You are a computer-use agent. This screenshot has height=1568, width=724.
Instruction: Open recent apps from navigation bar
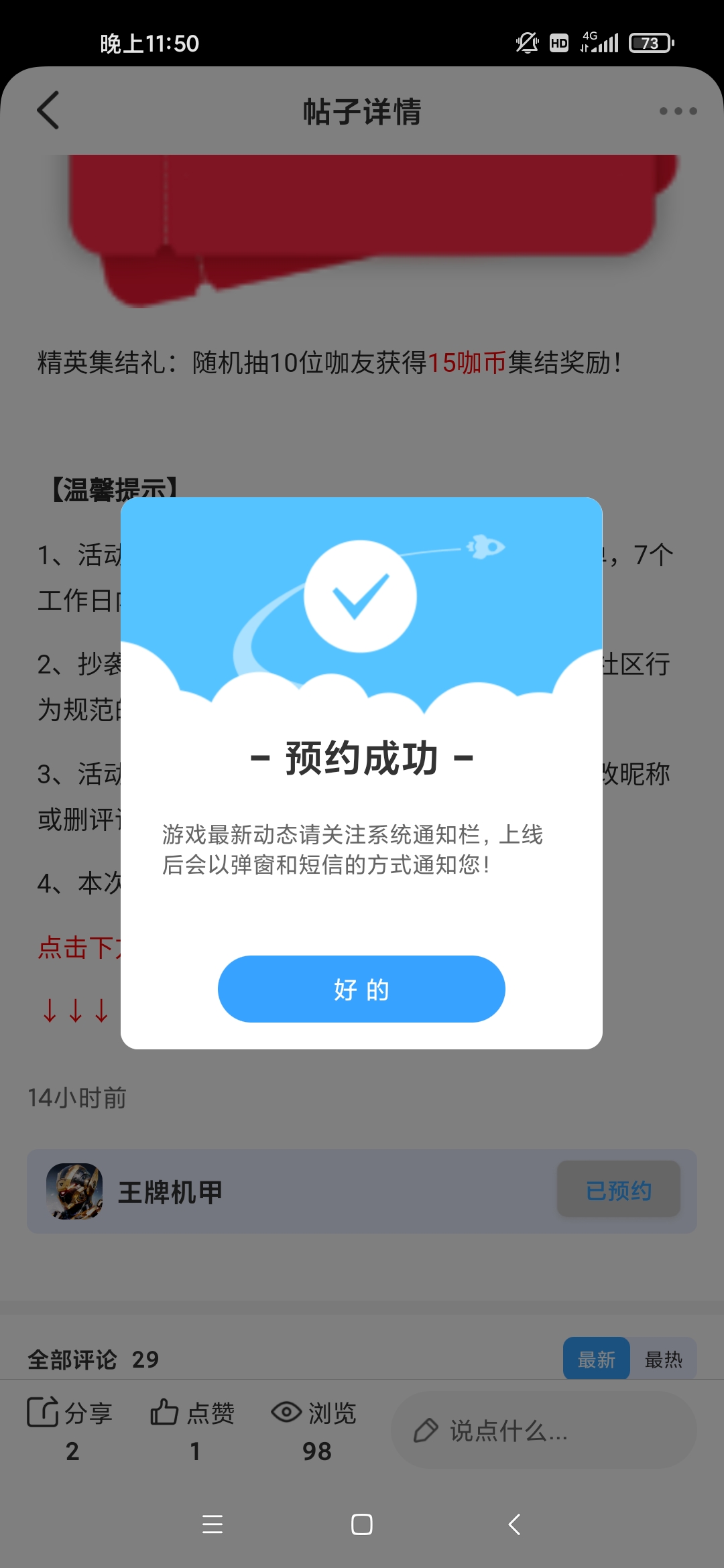tap(213, 1524)
